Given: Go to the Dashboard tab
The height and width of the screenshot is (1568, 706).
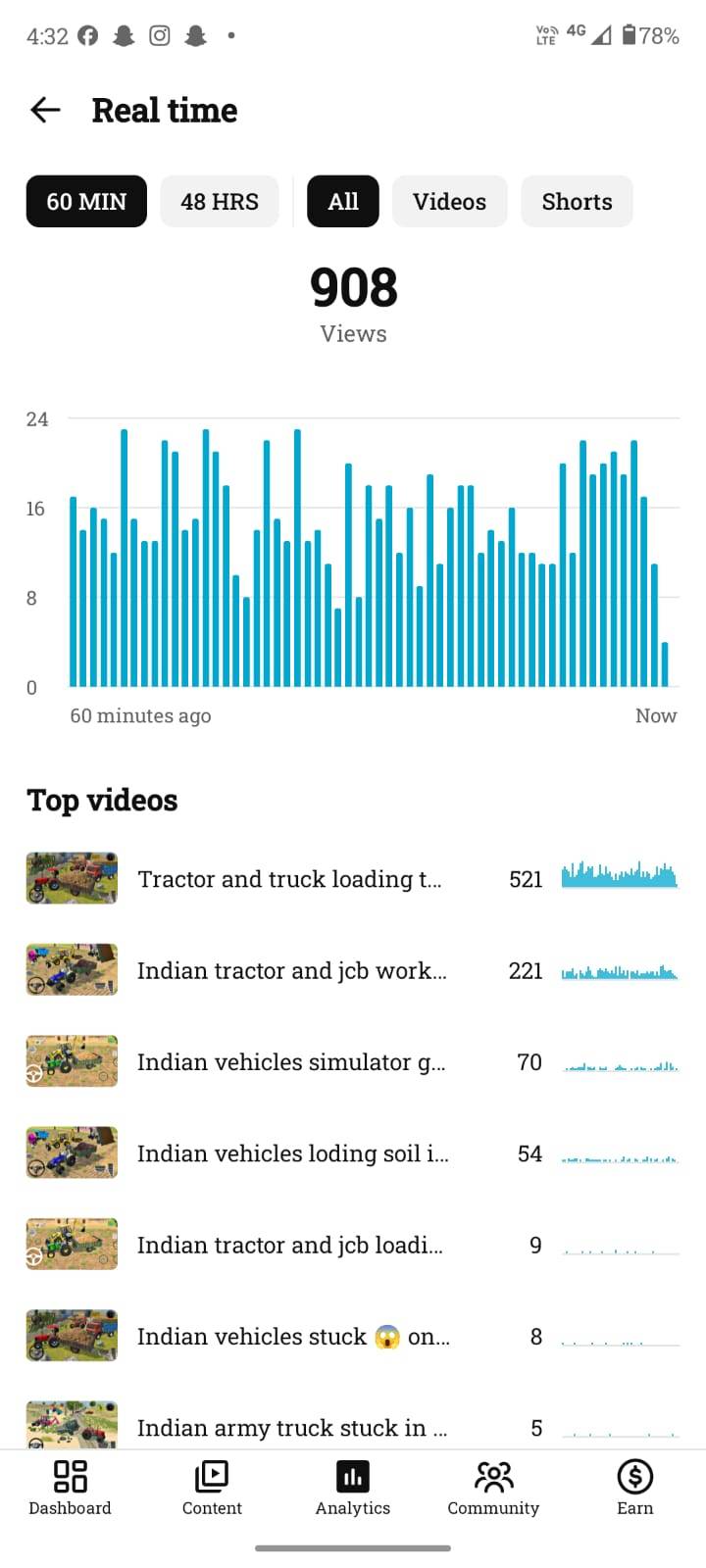Looking at the screenshot, I should [x=70, y=1488].
